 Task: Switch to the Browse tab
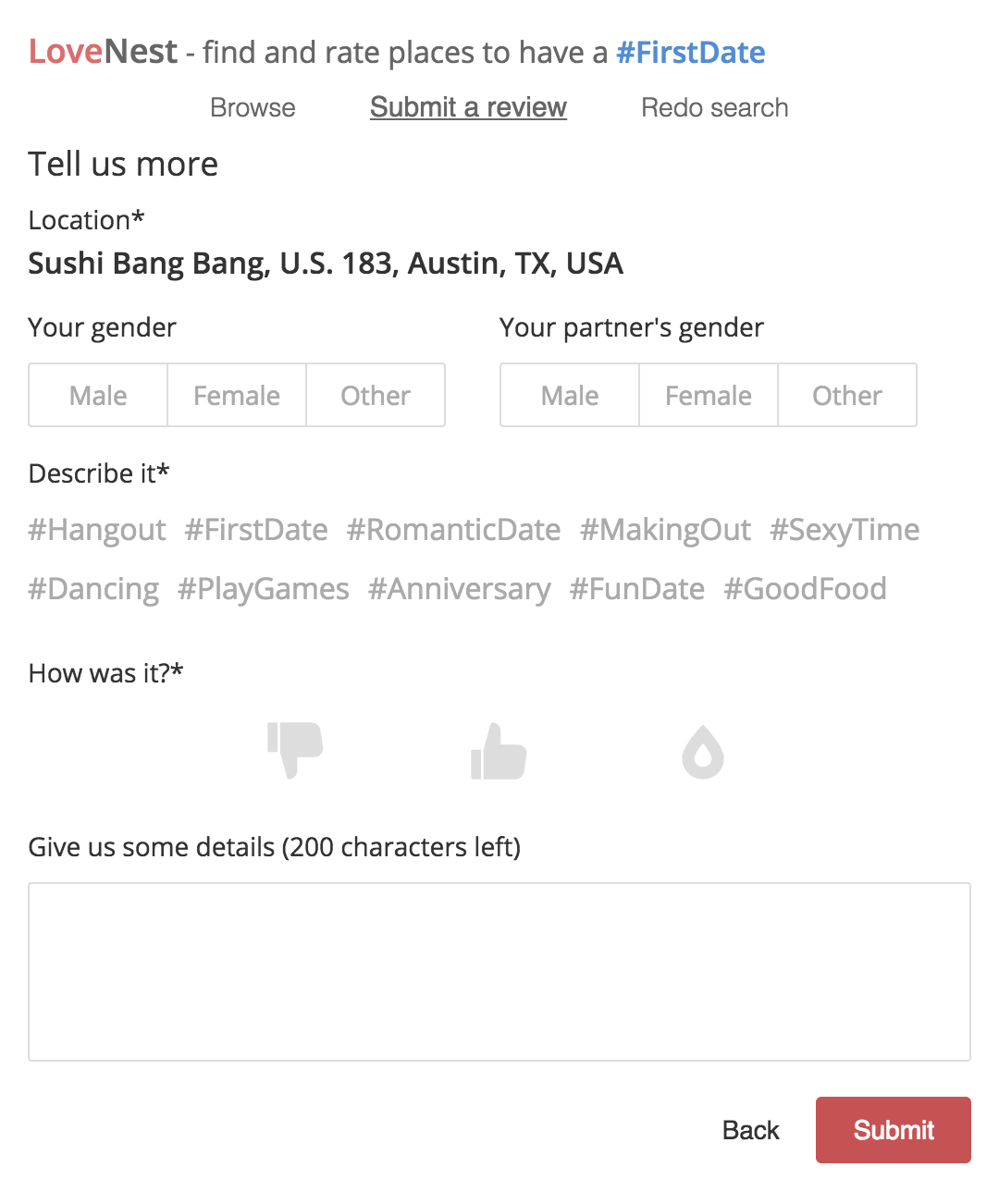pyautogui.click(x=253, y=108)
